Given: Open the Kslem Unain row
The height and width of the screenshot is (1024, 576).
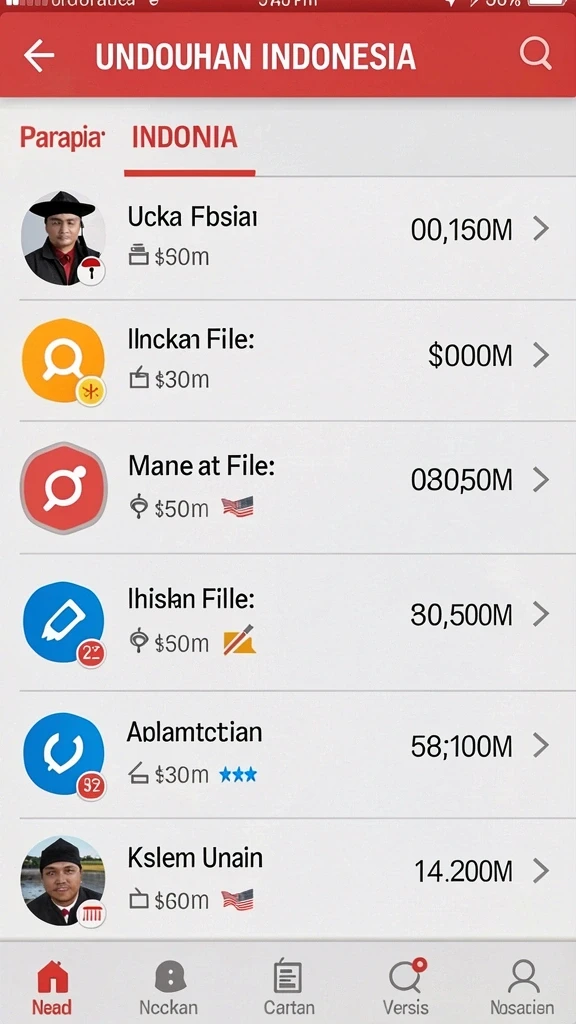Looking at the screenshot, I should [x=288, y=880].
